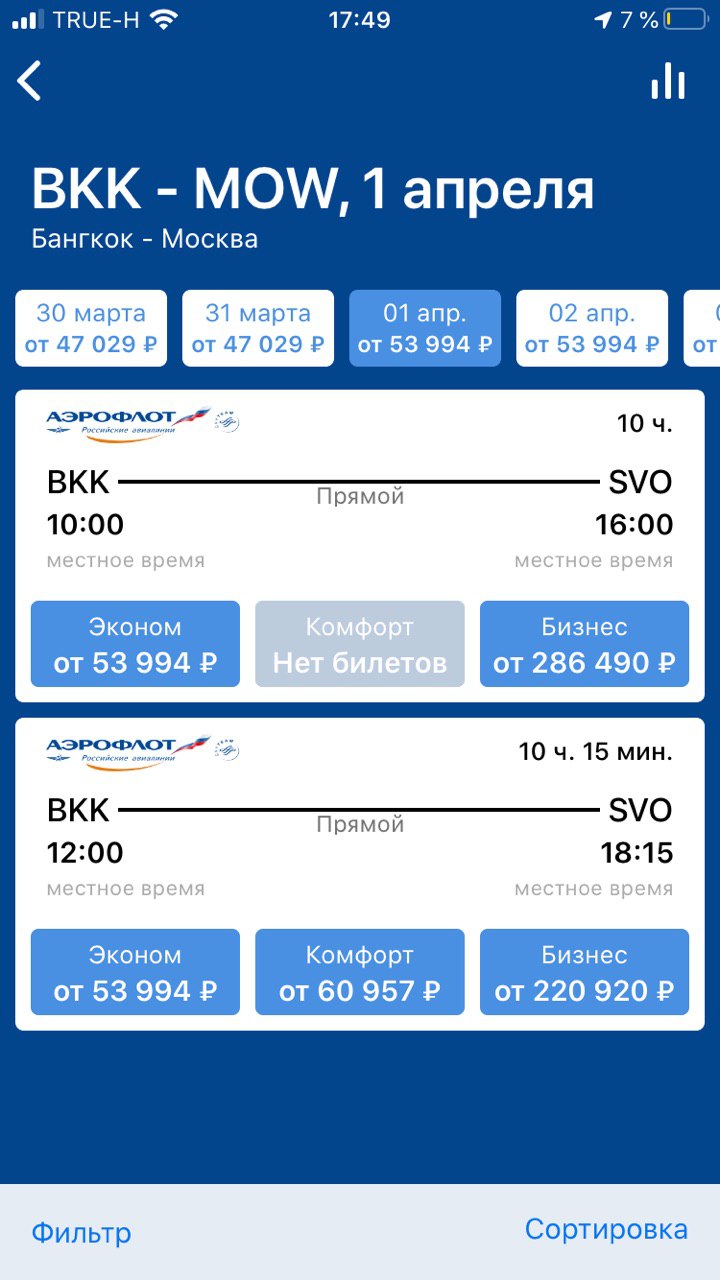Choose Эконом on the 12:00 flight
720x1280 pixels.
(135, 972)
